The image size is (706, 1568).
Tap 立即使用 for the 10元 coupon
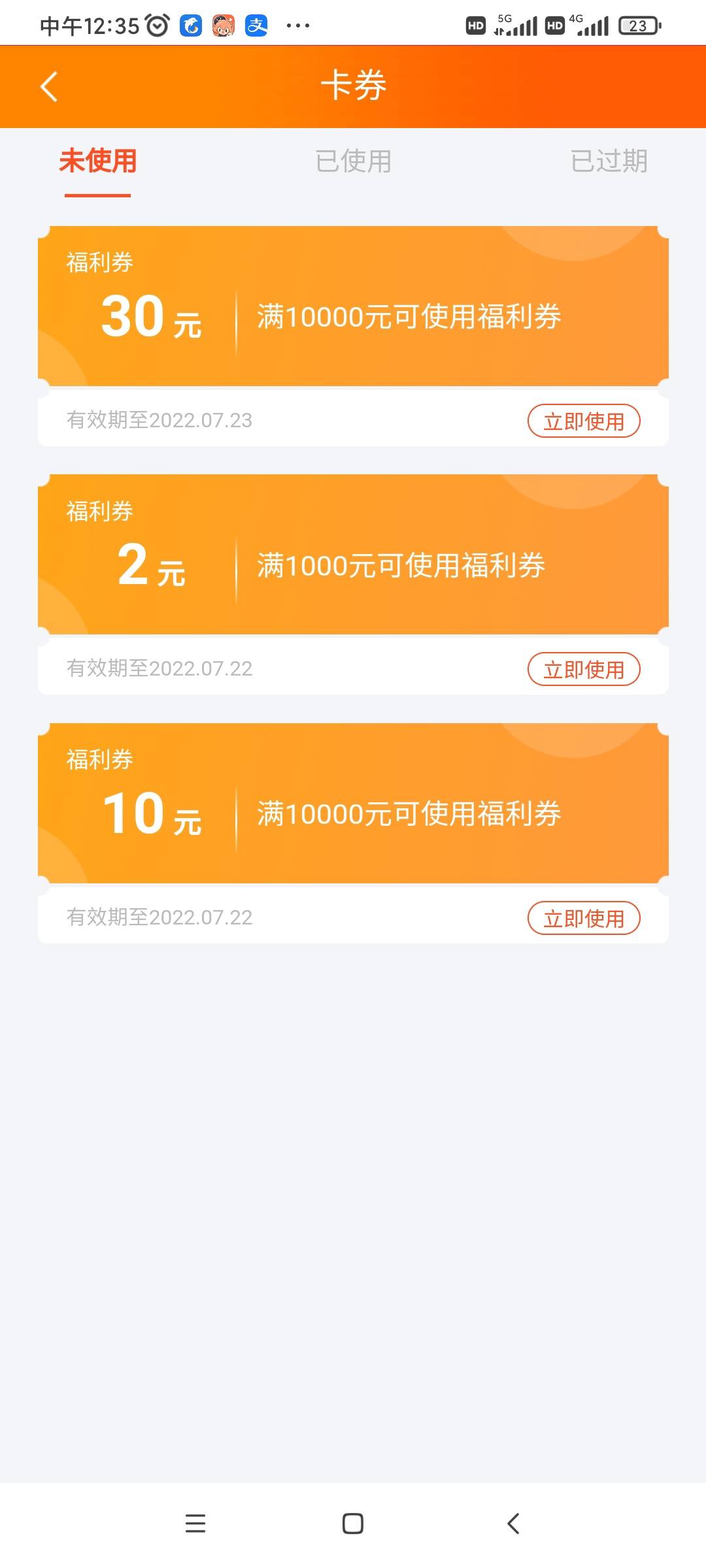point(584,918)
